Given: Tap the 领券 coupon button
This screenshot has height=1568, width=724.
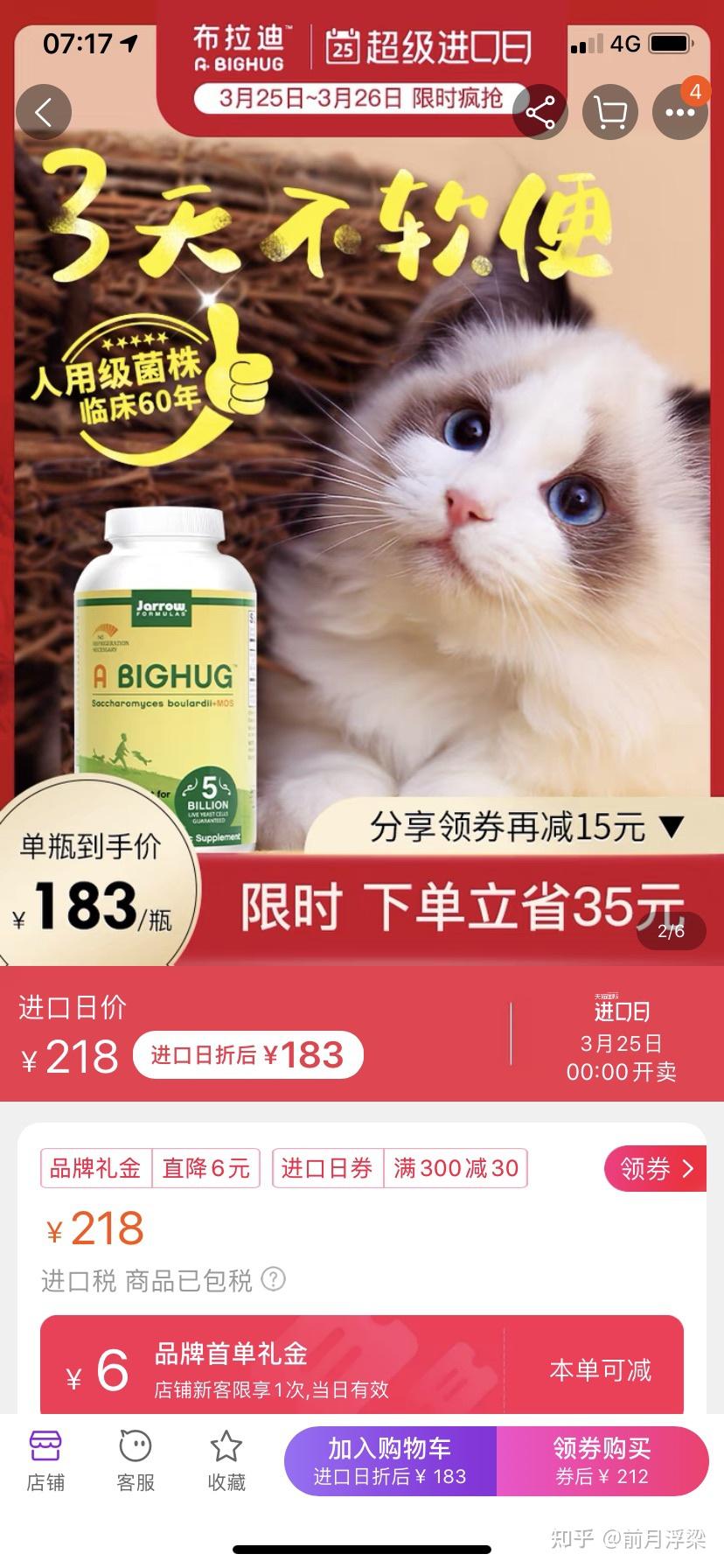Looking at the screenshot, I should point(656,1168).
